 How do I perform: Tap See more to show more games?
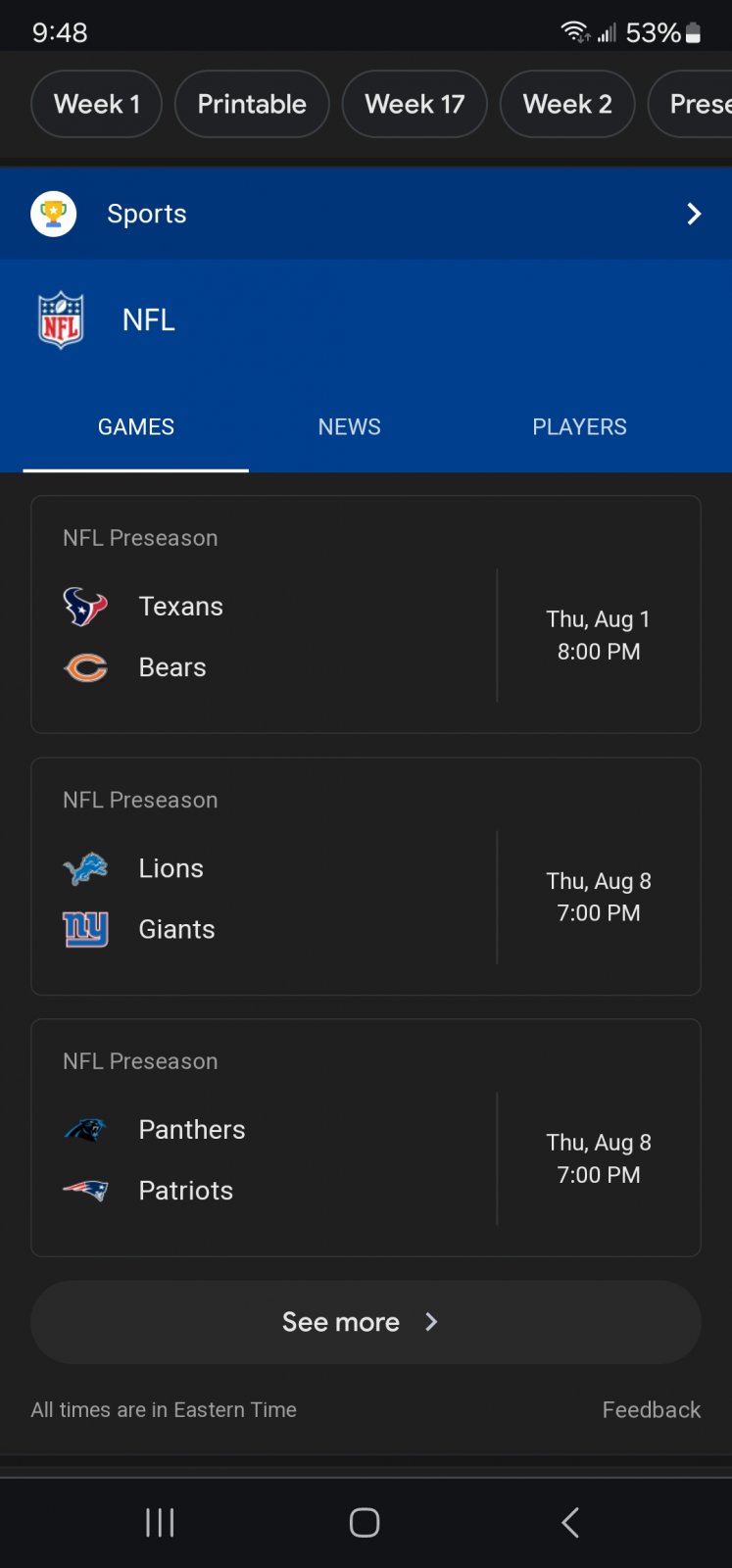coord(366,1322)
